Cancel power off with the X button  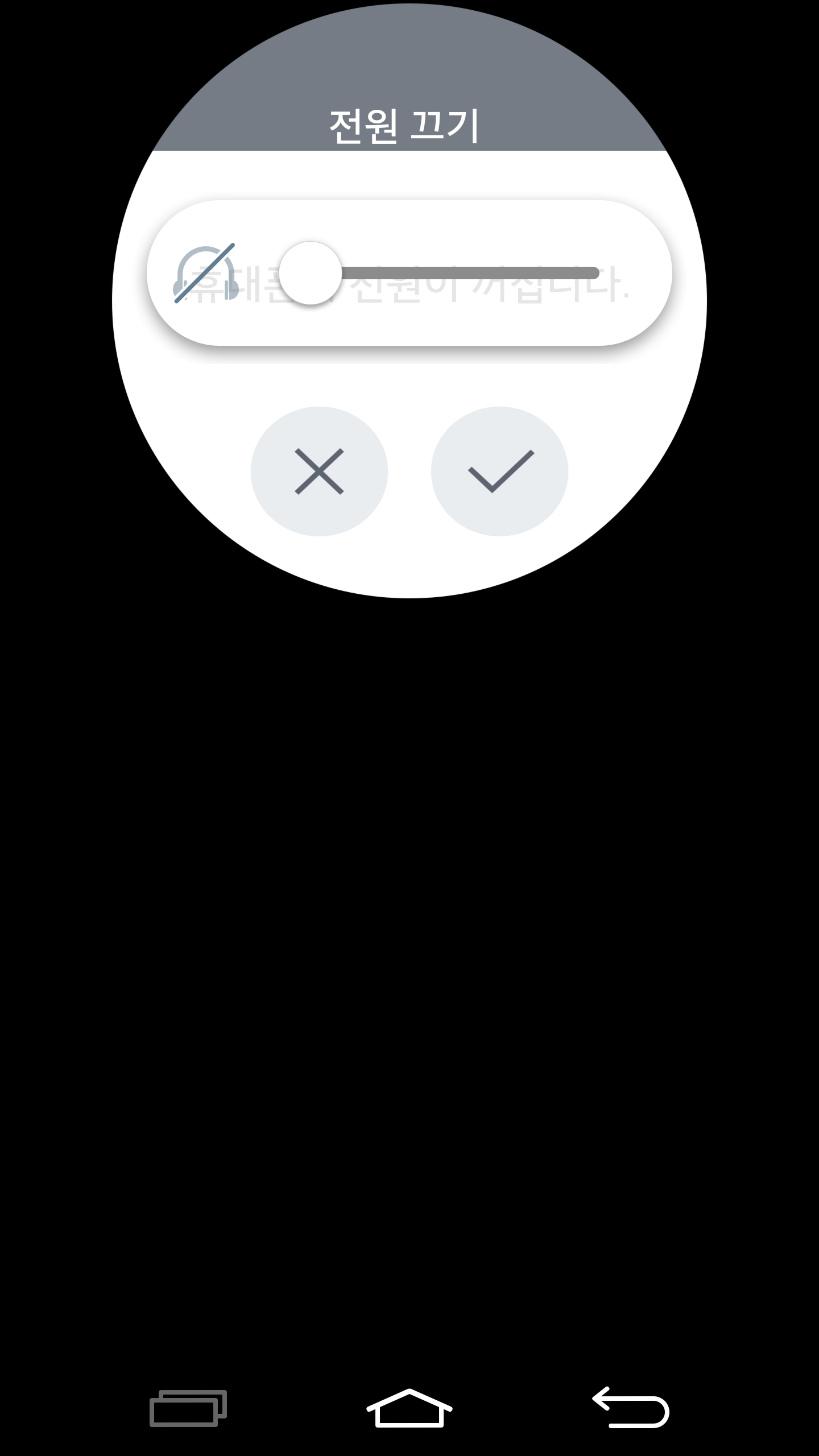pyautogui.click(x=319, y=471)
